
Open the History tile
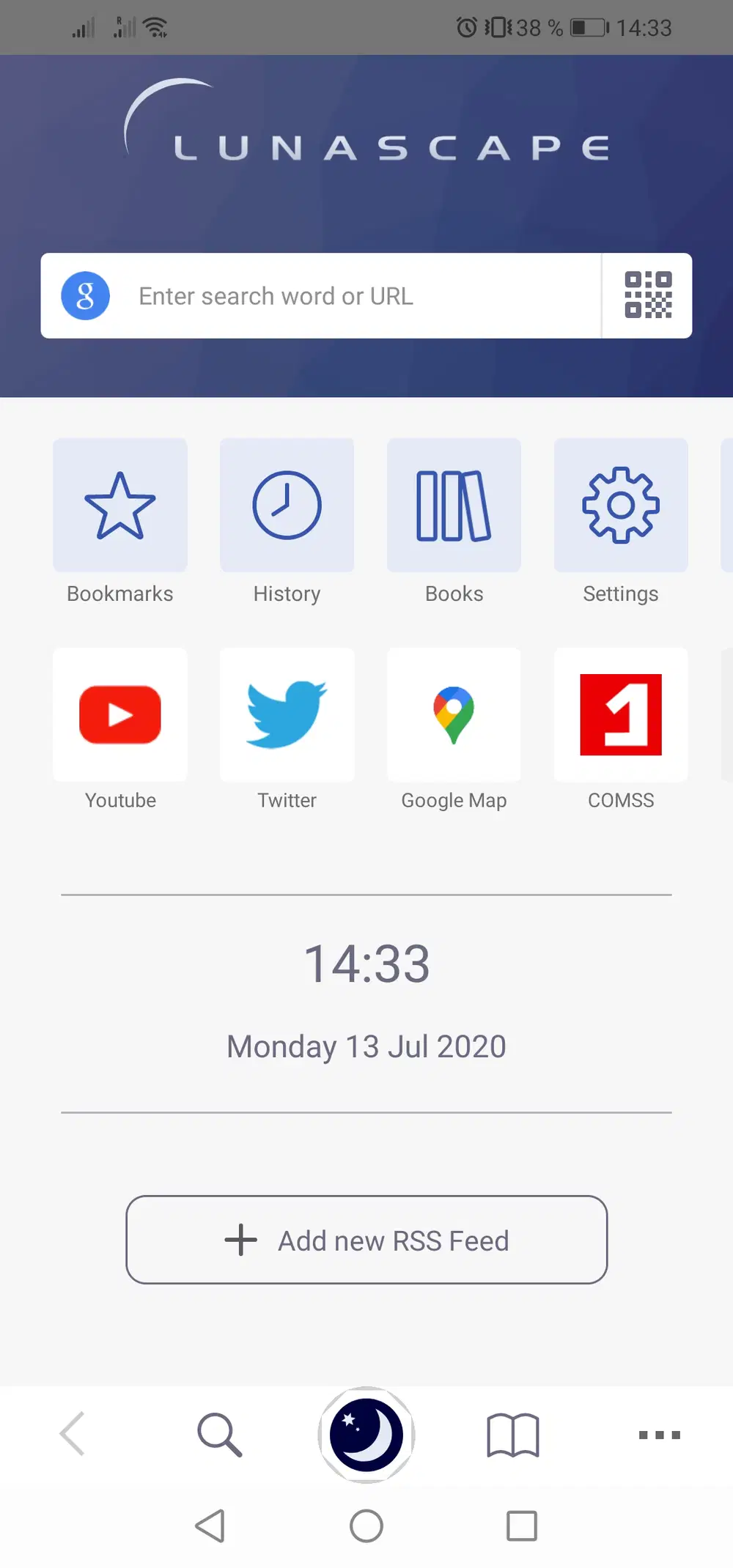coord(287,506)
